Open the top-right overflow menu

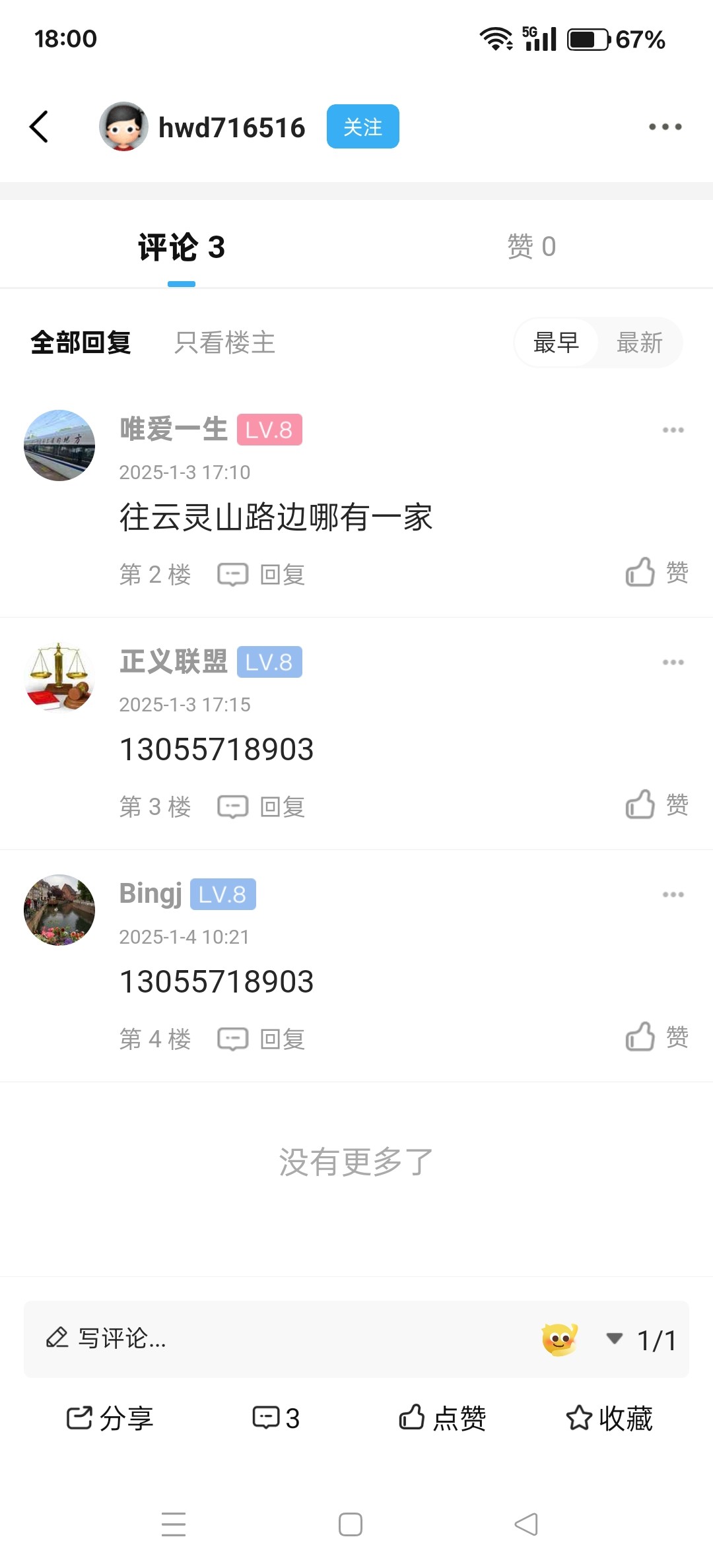pyautogui.click(x=664, y=127)
